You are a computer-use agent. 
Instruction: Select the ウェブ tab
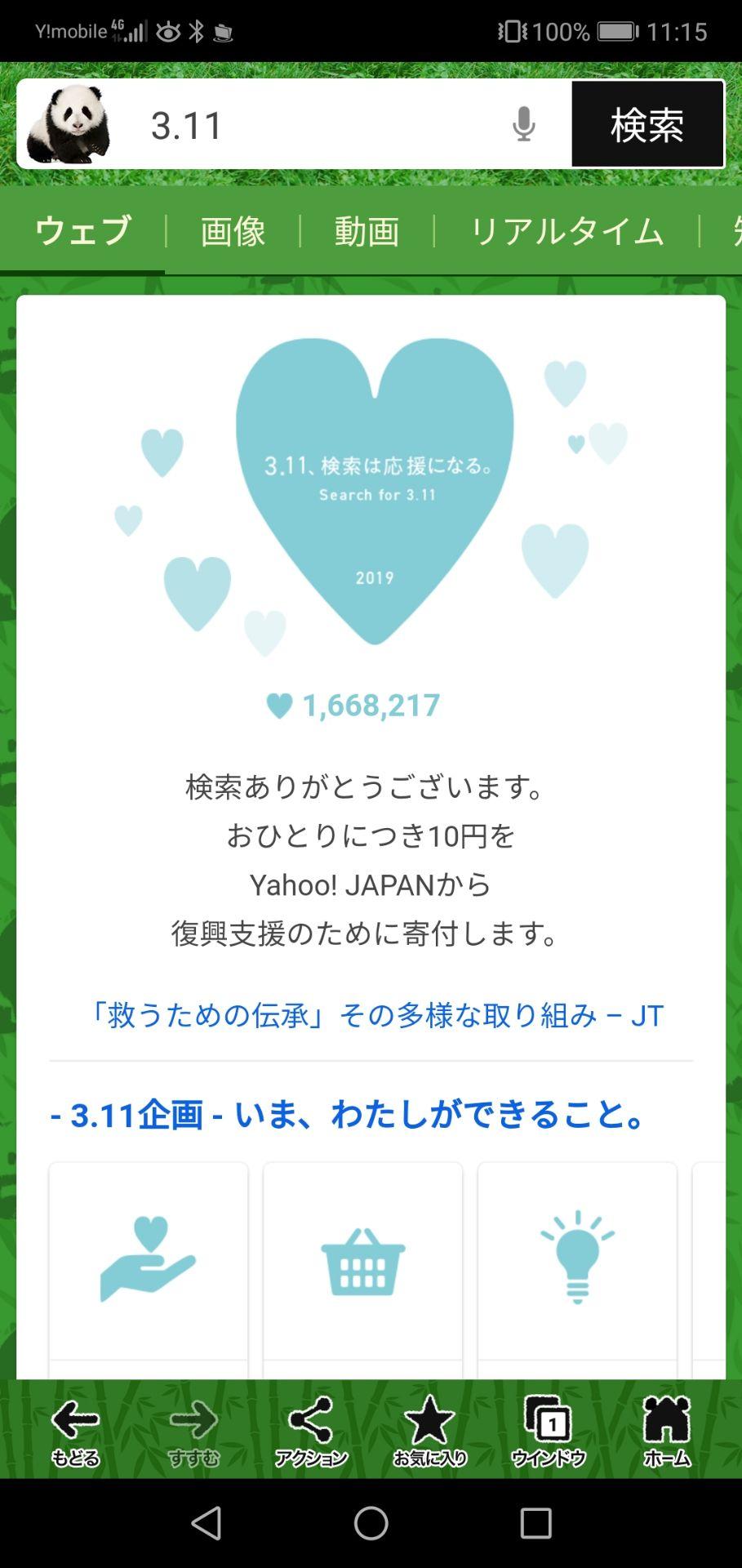[82, 231]
